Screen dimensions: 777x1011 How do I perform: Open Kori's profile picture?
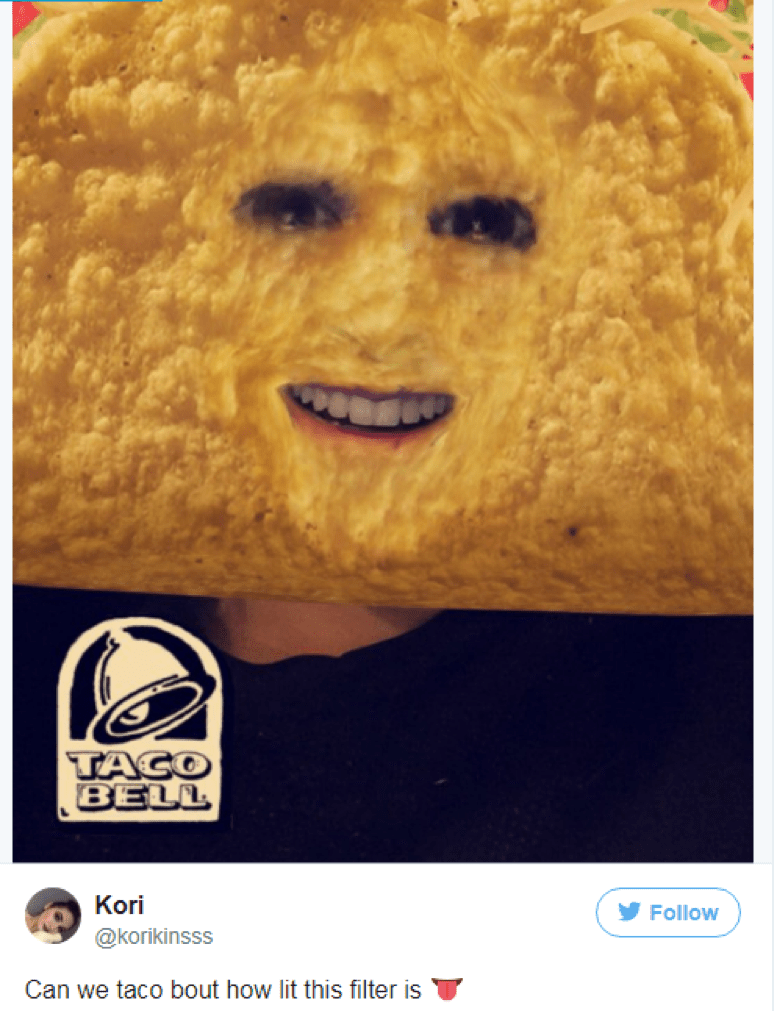53,915
